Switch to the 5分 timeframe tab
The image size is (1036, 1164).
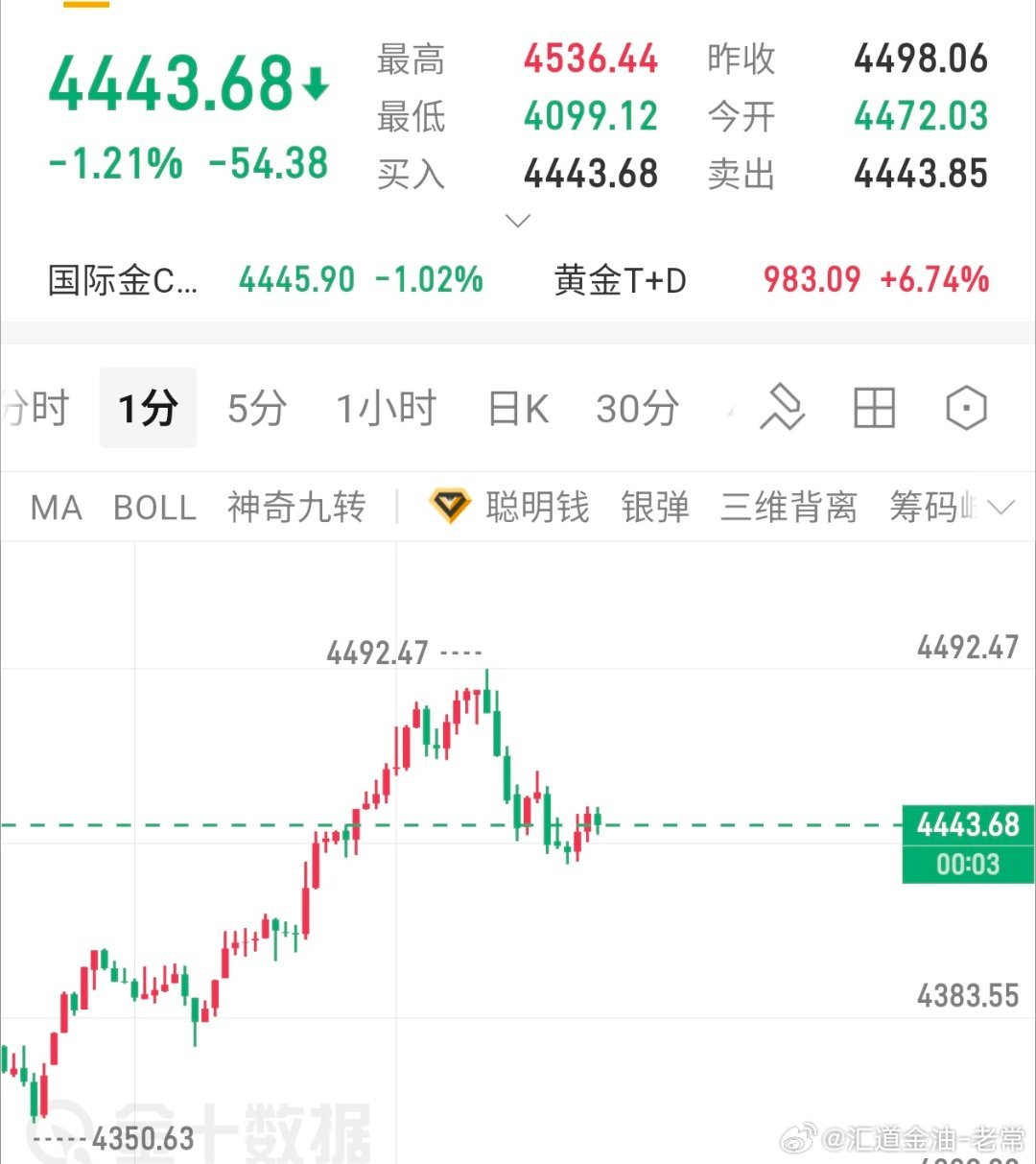[x=254, y=407]
